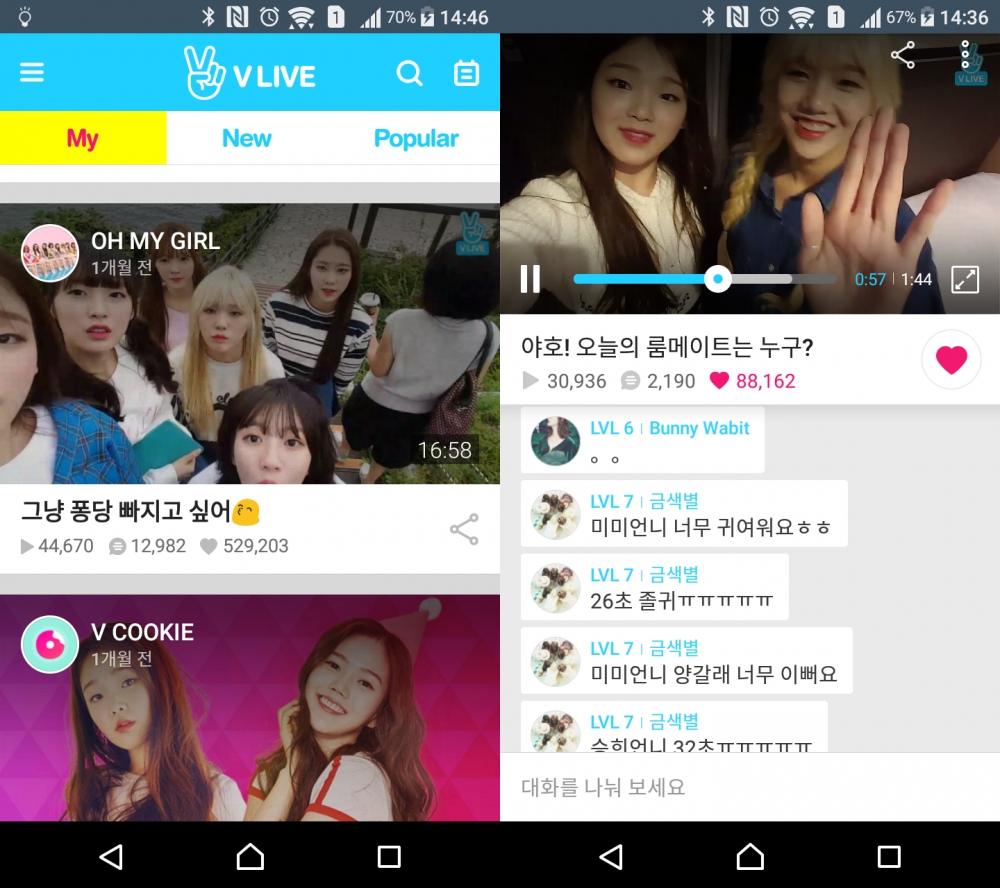The image size is (1000, 888).
Task: Send a heart with the pink button
Action: pyautogui.click(x=951, y=359)
